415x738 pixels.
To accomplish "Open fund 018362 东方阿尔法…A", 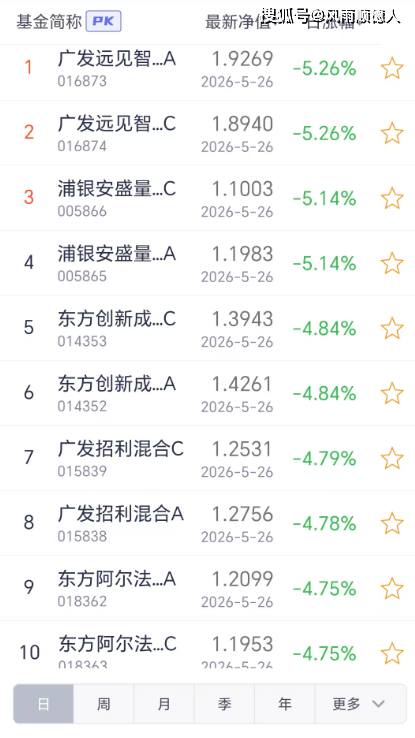I will click(x=208, y=588).
